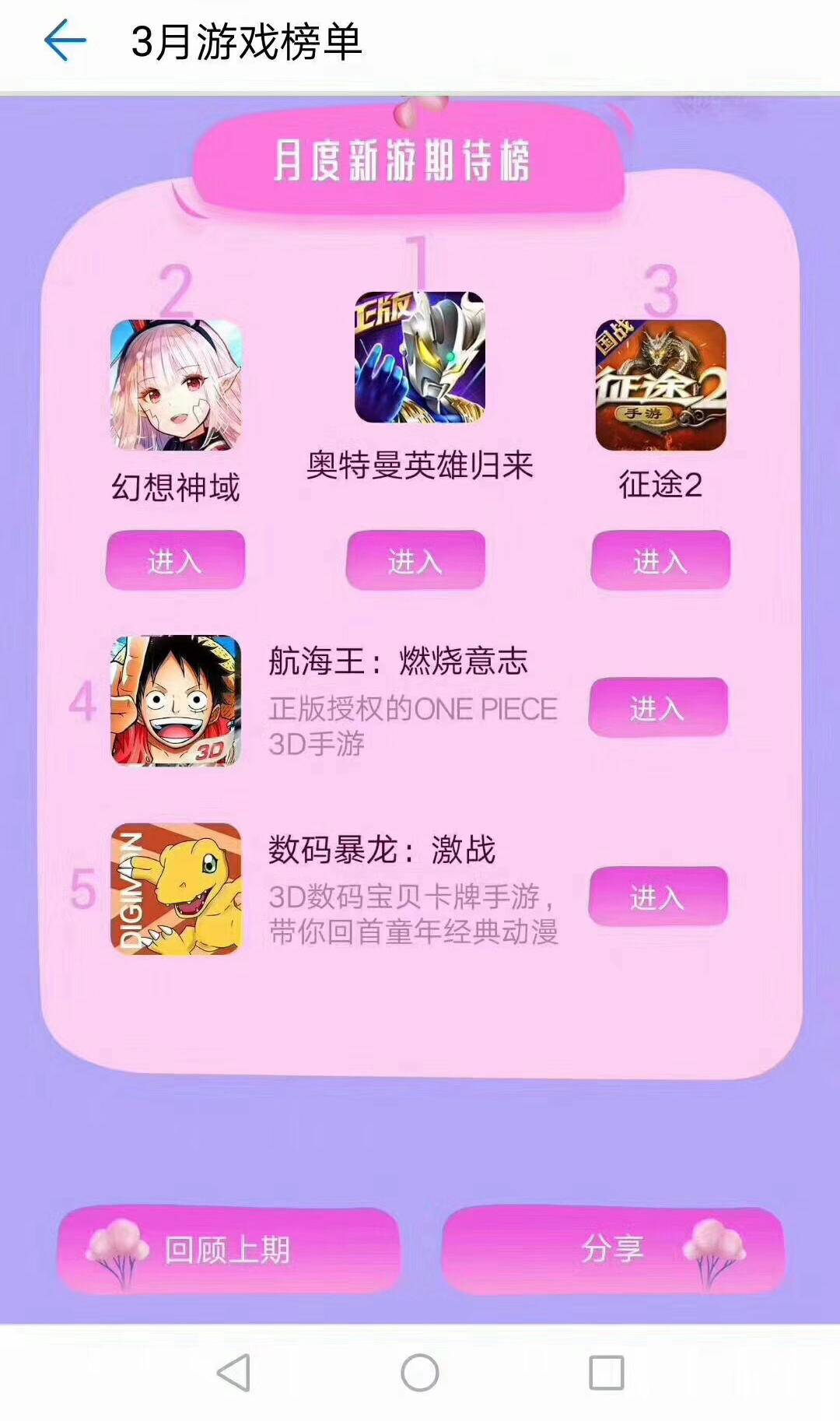Open the 幻想神域 game icon
Viewport: 840px width, 1421px height.
pyautogui.click(x=177, y=385)
